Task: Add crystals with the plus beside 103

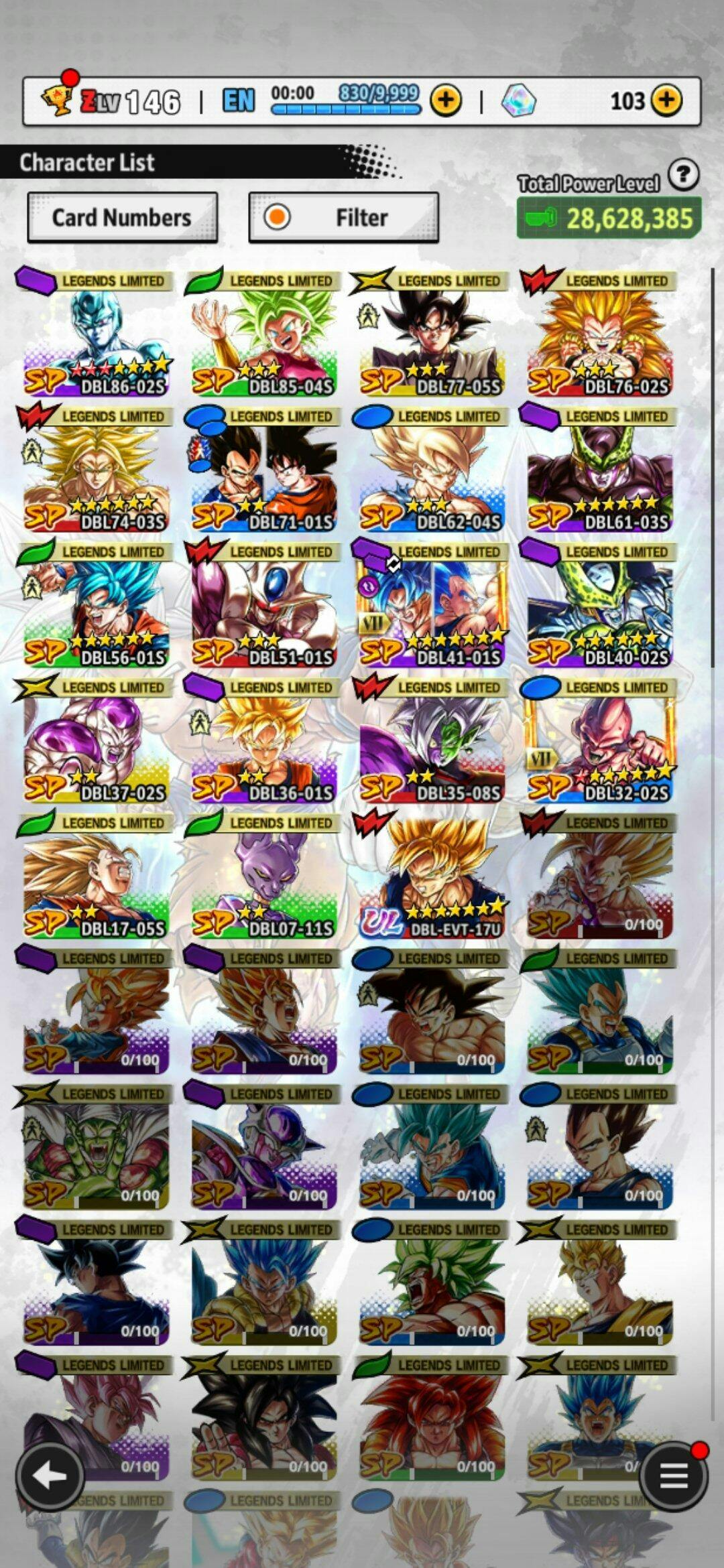Action: (x=666, y=101)
